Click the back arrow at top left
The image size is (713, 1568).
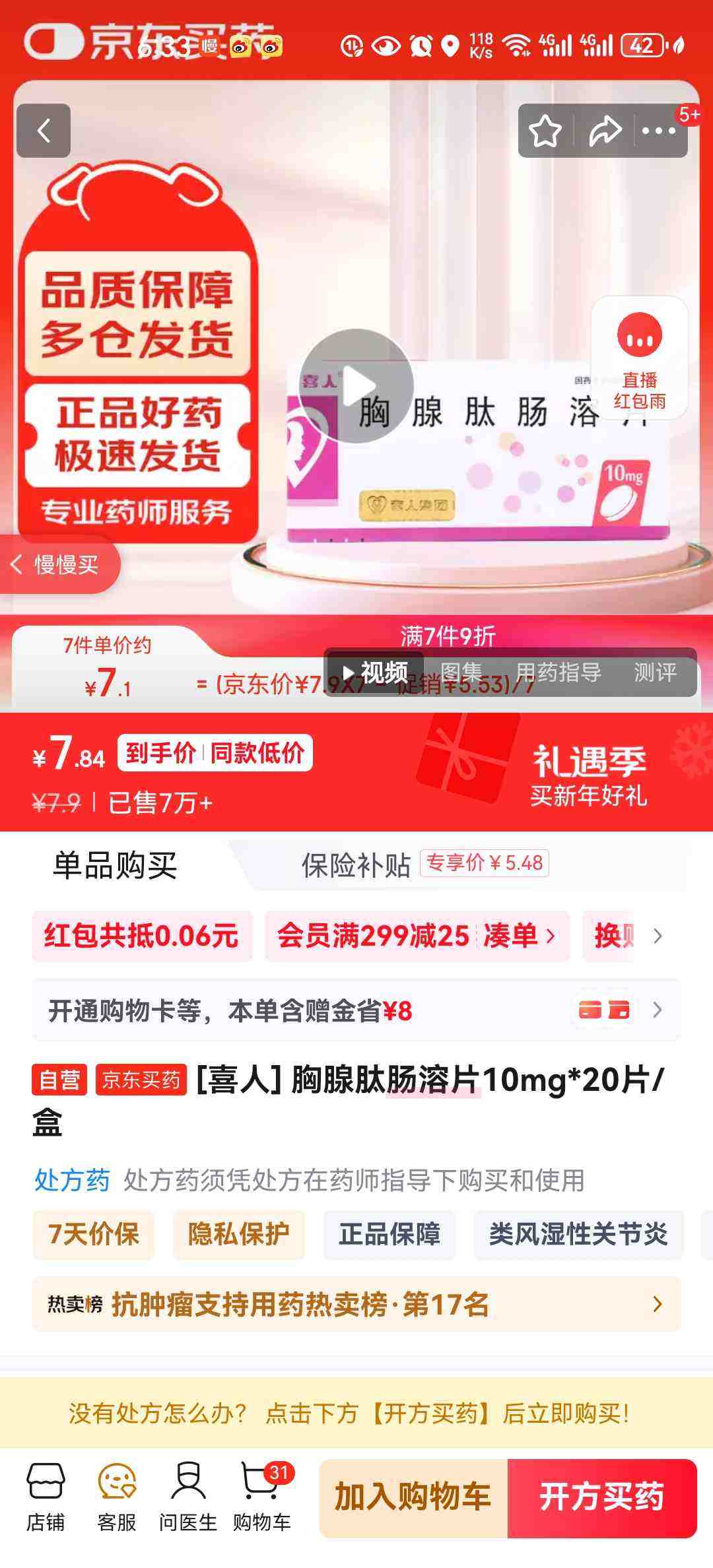tap(44, 131)
